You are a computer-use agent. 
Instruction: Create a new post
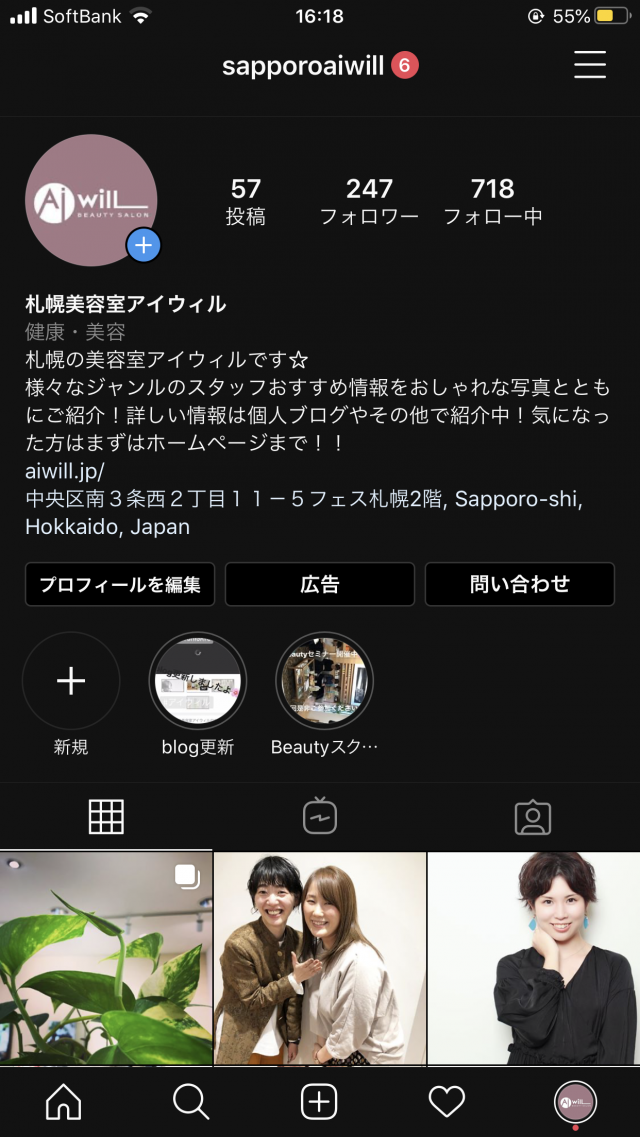click(319, 1102)
